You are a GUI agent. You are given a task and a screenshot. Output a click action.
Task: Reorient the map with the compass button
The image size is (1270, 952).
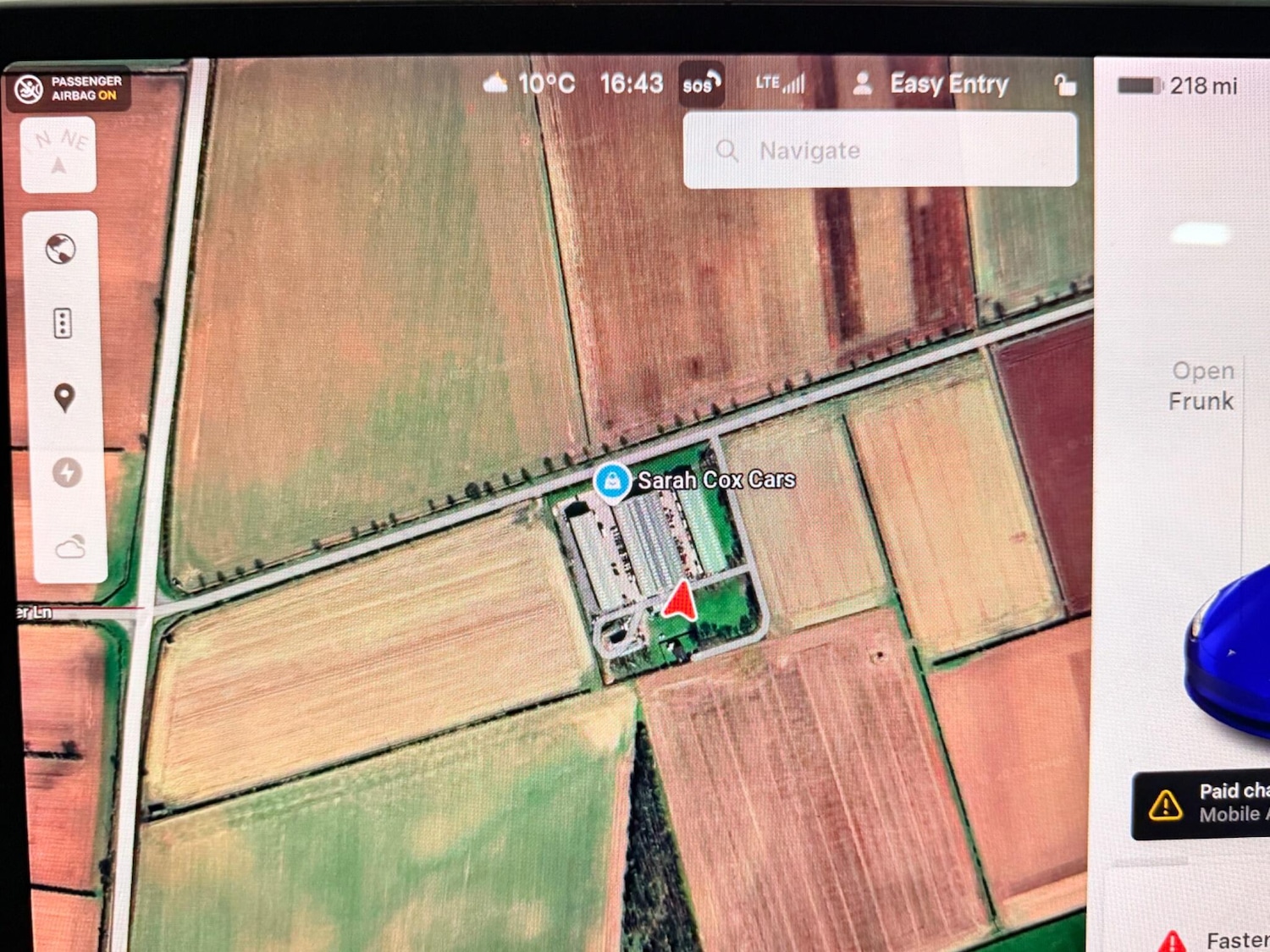point(58,154)
